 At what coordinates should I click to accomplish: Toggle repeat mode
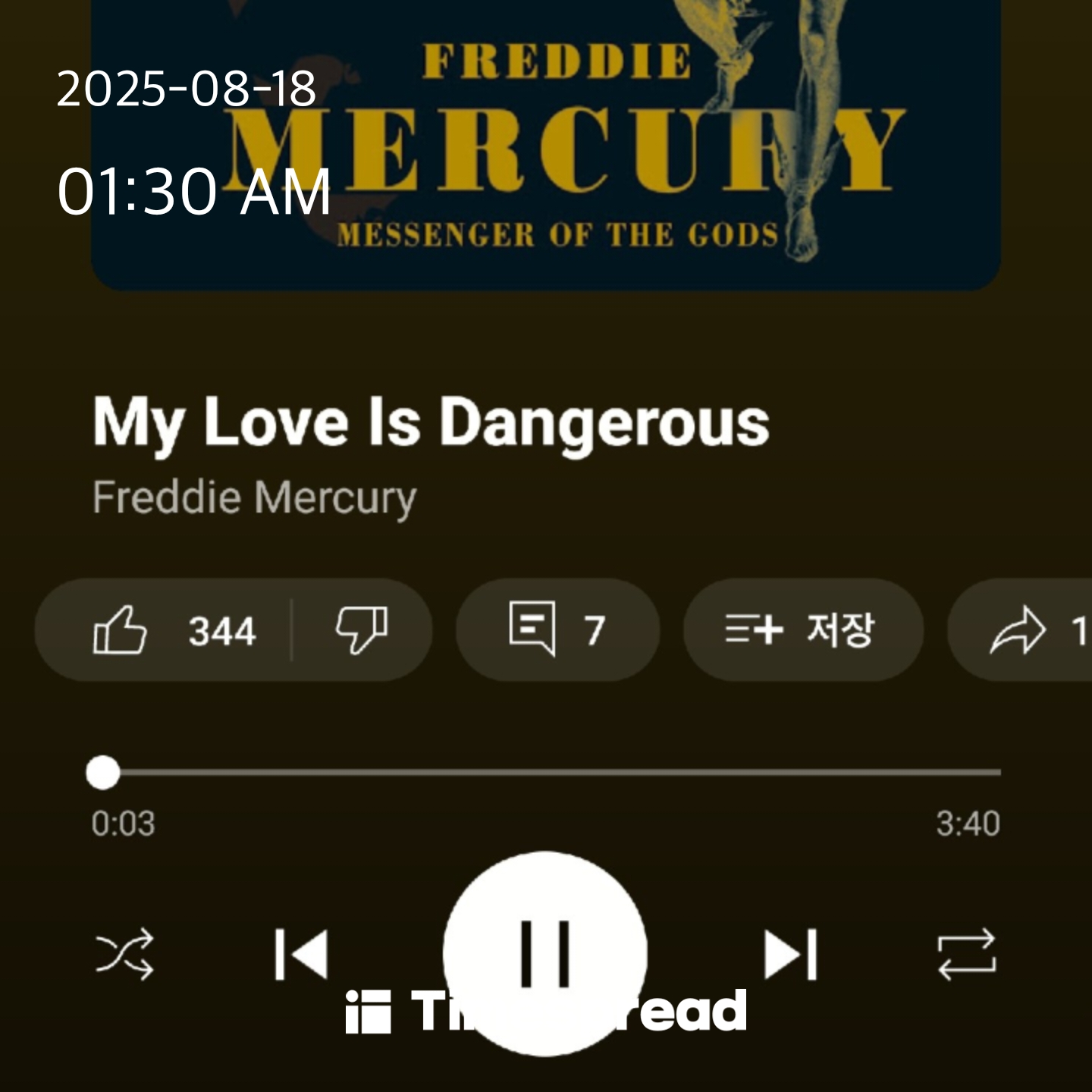(x=967, y=954)
